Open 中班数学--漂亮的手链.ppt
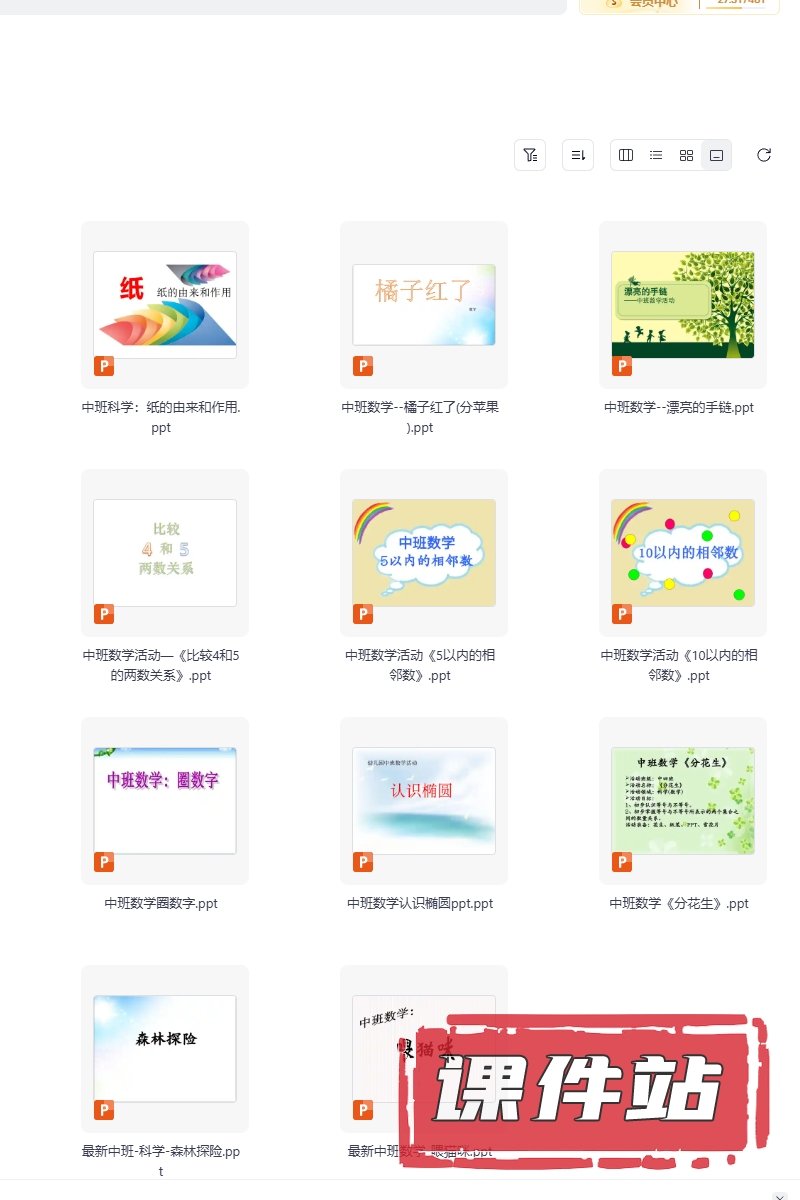Image resolution: width=800 pixels, height=1200 pixels. click(x=683, y=305)
